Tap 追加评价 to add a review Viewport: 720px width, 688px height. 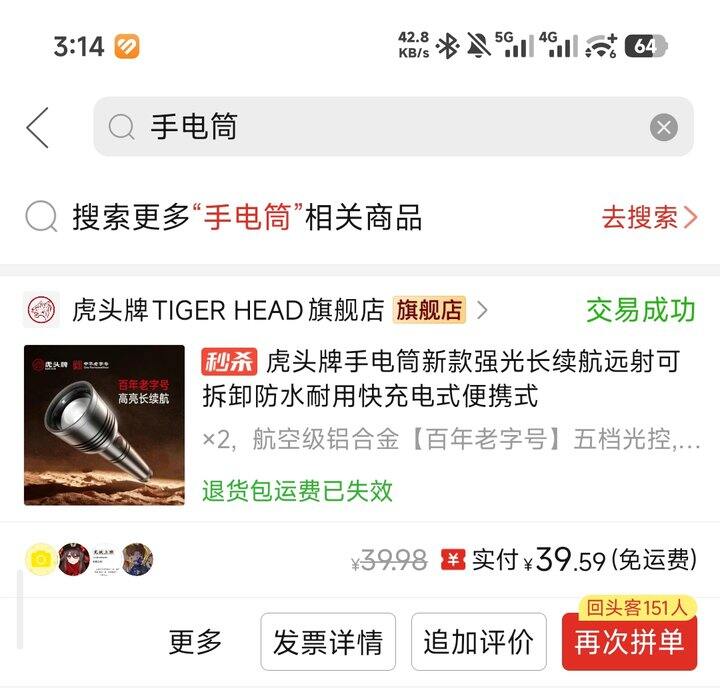478,642
